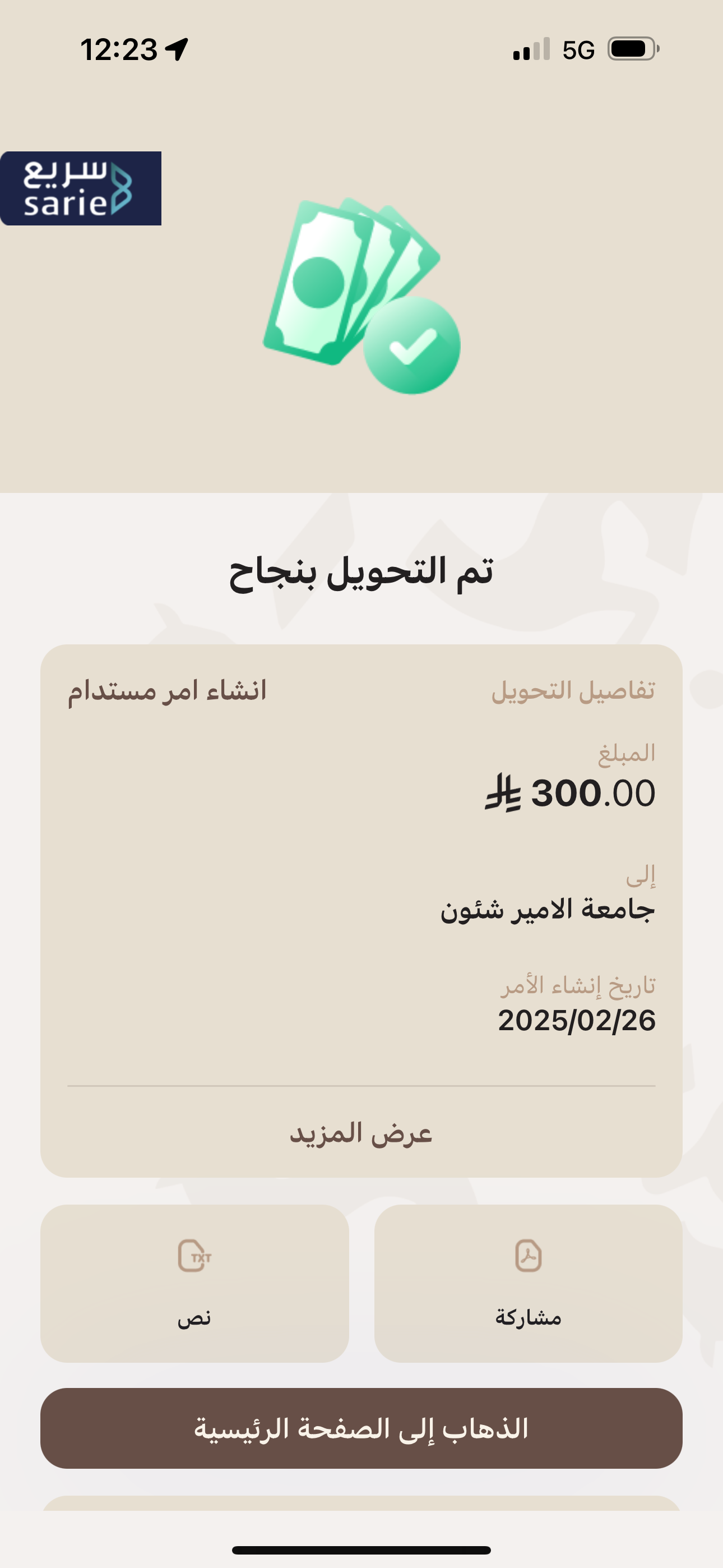This screenshot has width=723, height=1568.
Task: Go to home via الذهاب إلى الصفحة الرئيسية
Action: [x=361, y=1428]
